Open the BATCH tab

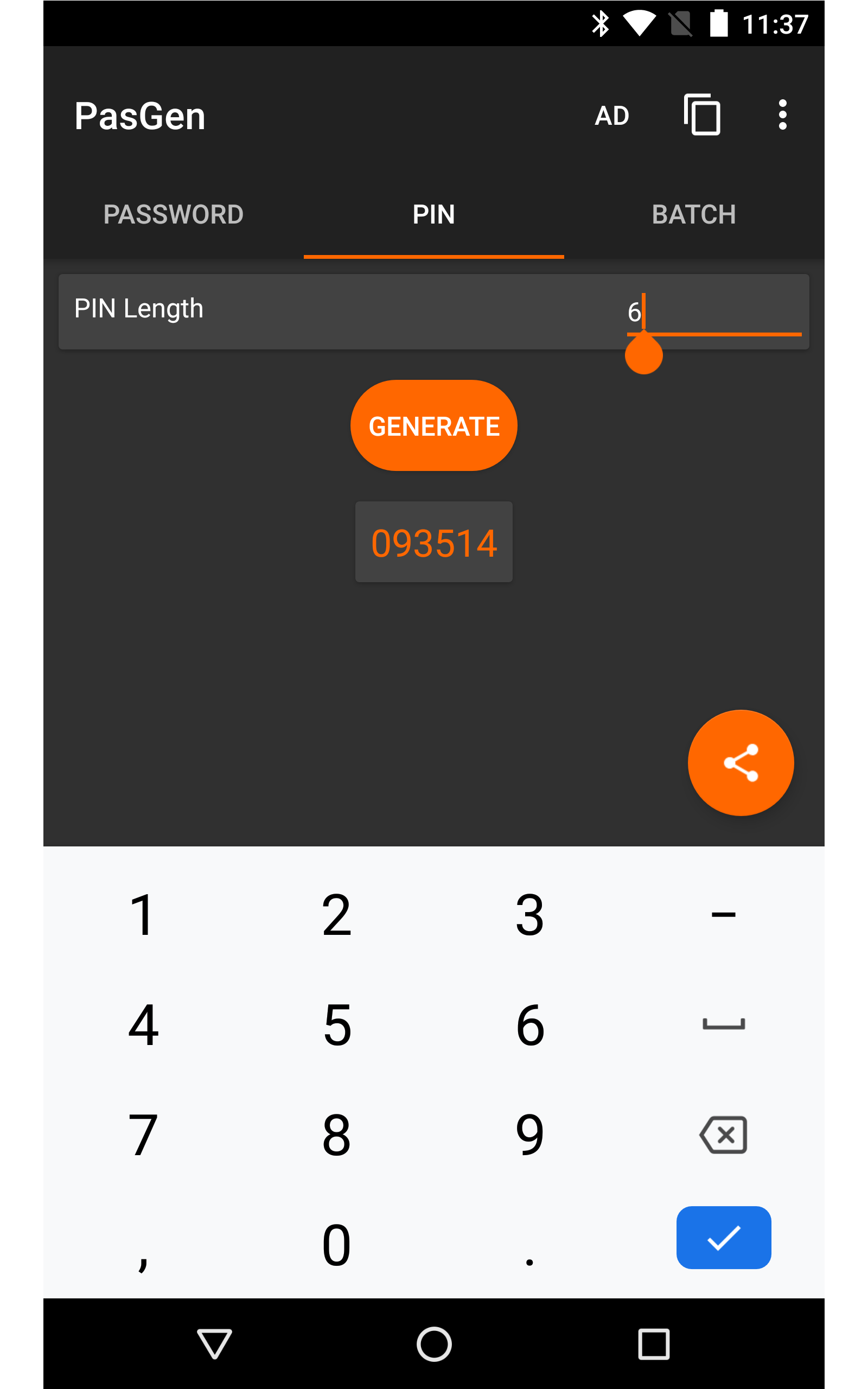(x=694, y=214)
